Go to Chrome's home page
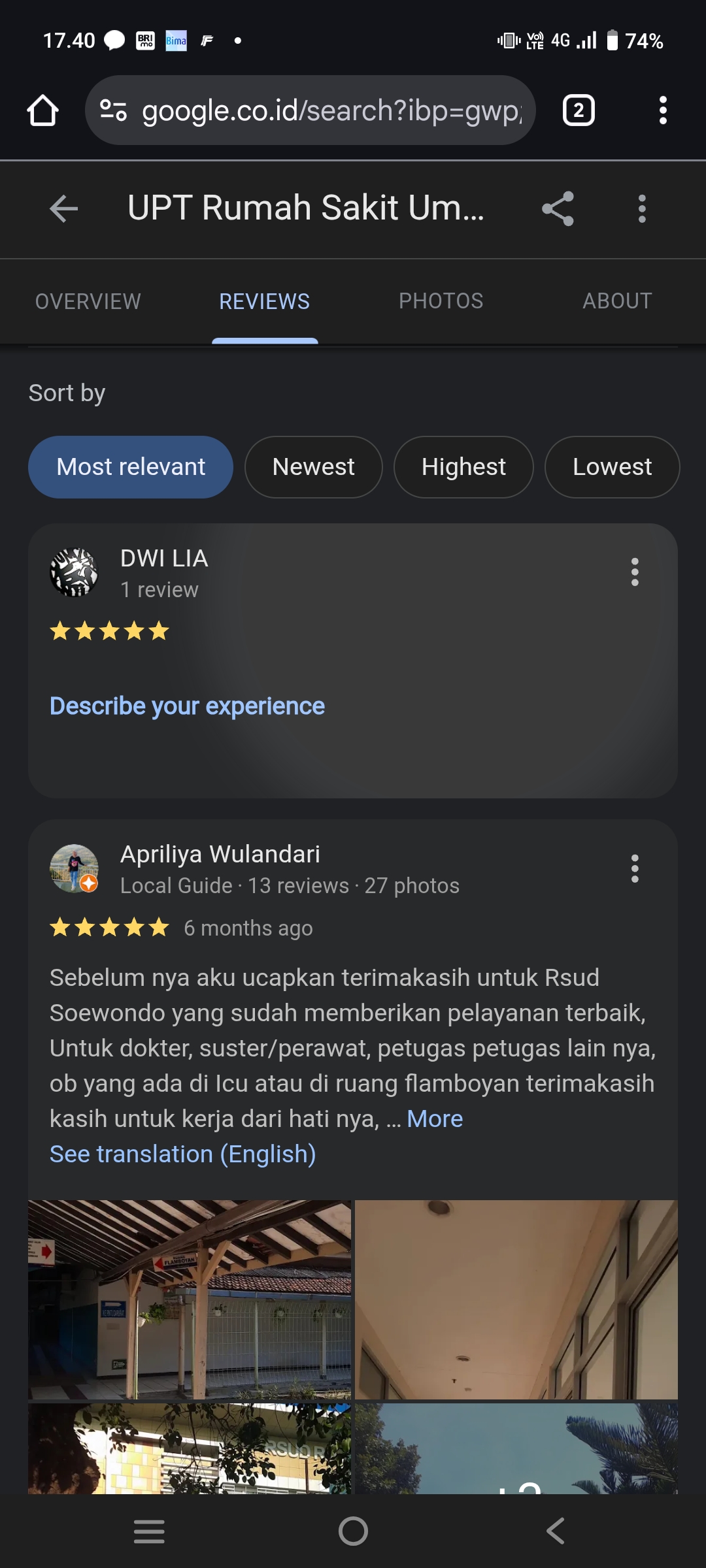The height and width of the screenshot is (1568, 706). point(42,110)
